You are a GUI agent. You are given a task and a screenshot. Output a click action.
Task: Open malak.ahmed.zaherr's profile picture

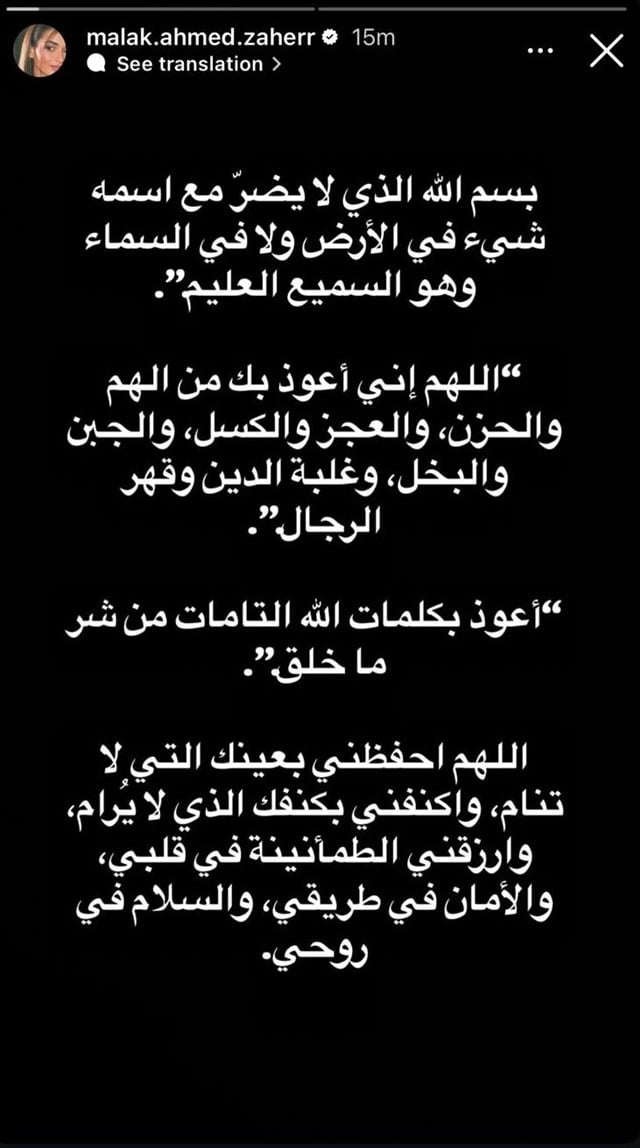click(40, 50)
